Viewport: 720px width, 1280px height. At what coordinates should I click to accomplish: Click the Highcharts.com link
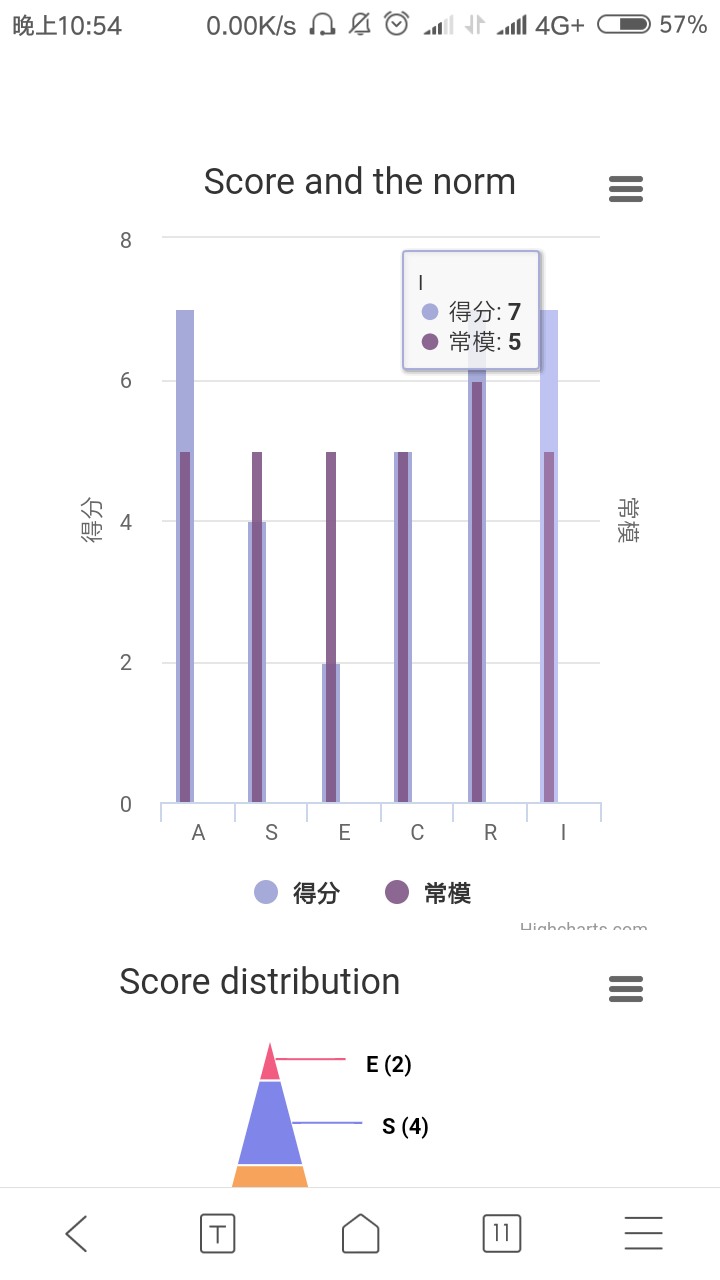click(x=582, y=928)
